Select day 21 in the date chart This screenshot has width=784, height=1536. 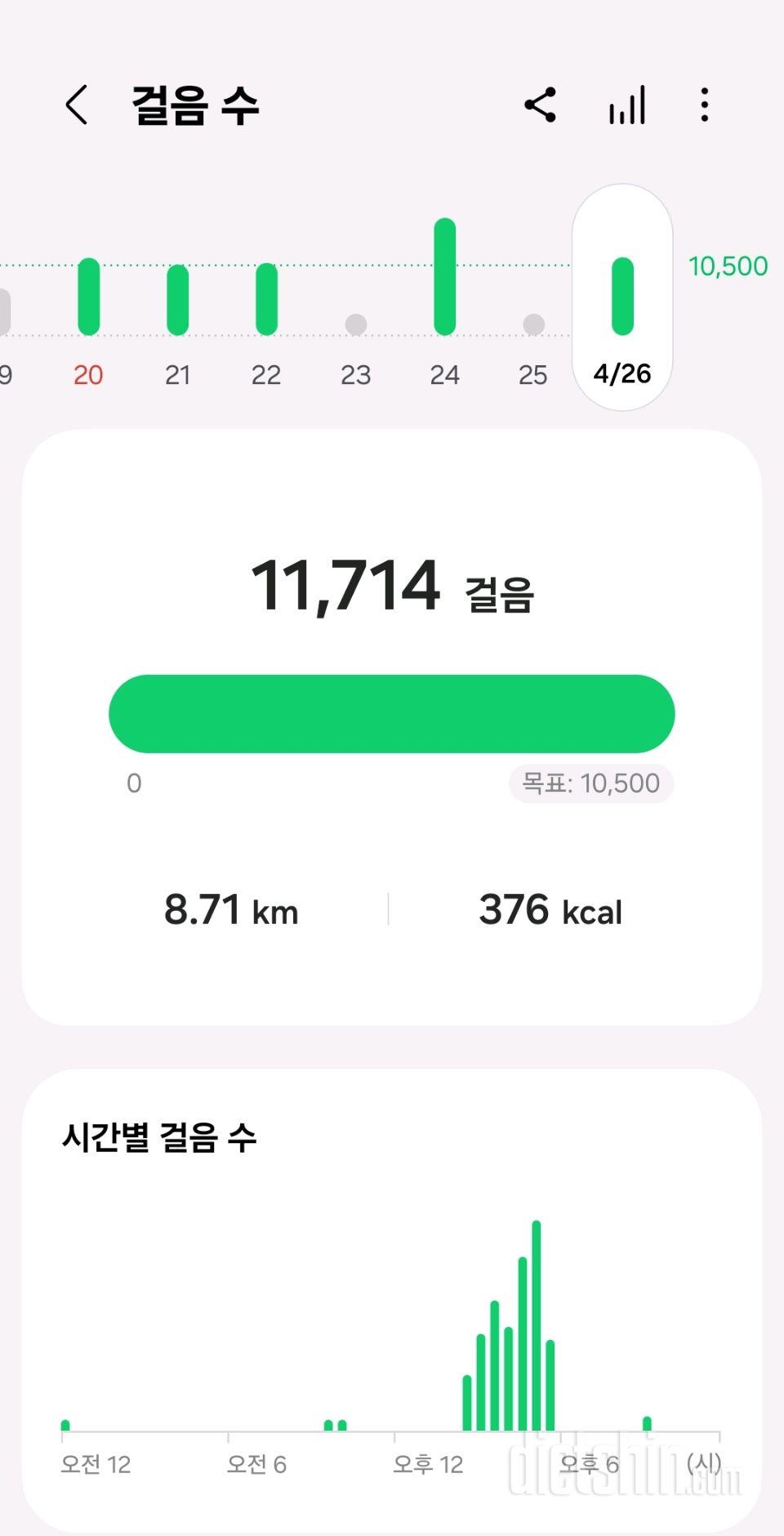click(177, 319)
